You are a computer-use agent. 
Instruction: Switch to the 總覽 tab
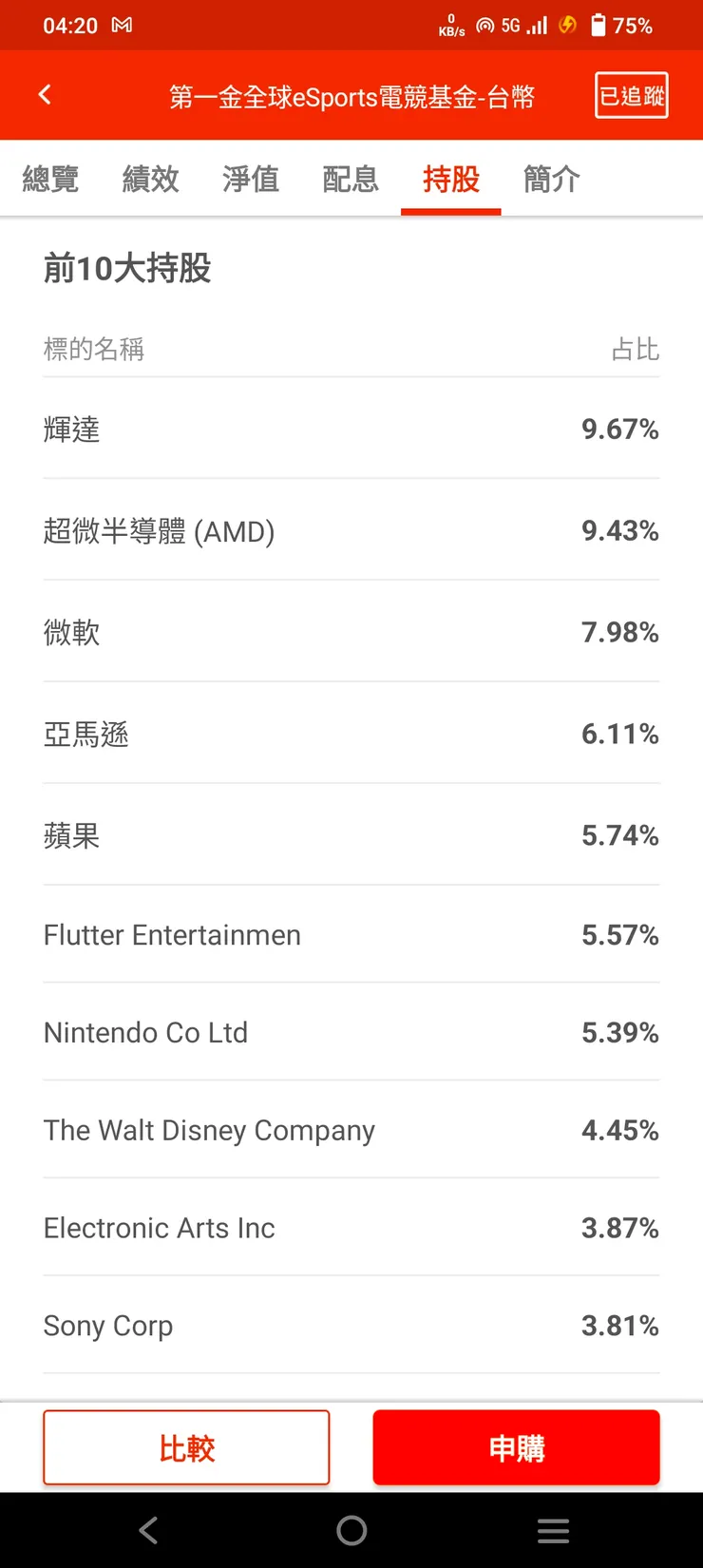tap(50, 179)
